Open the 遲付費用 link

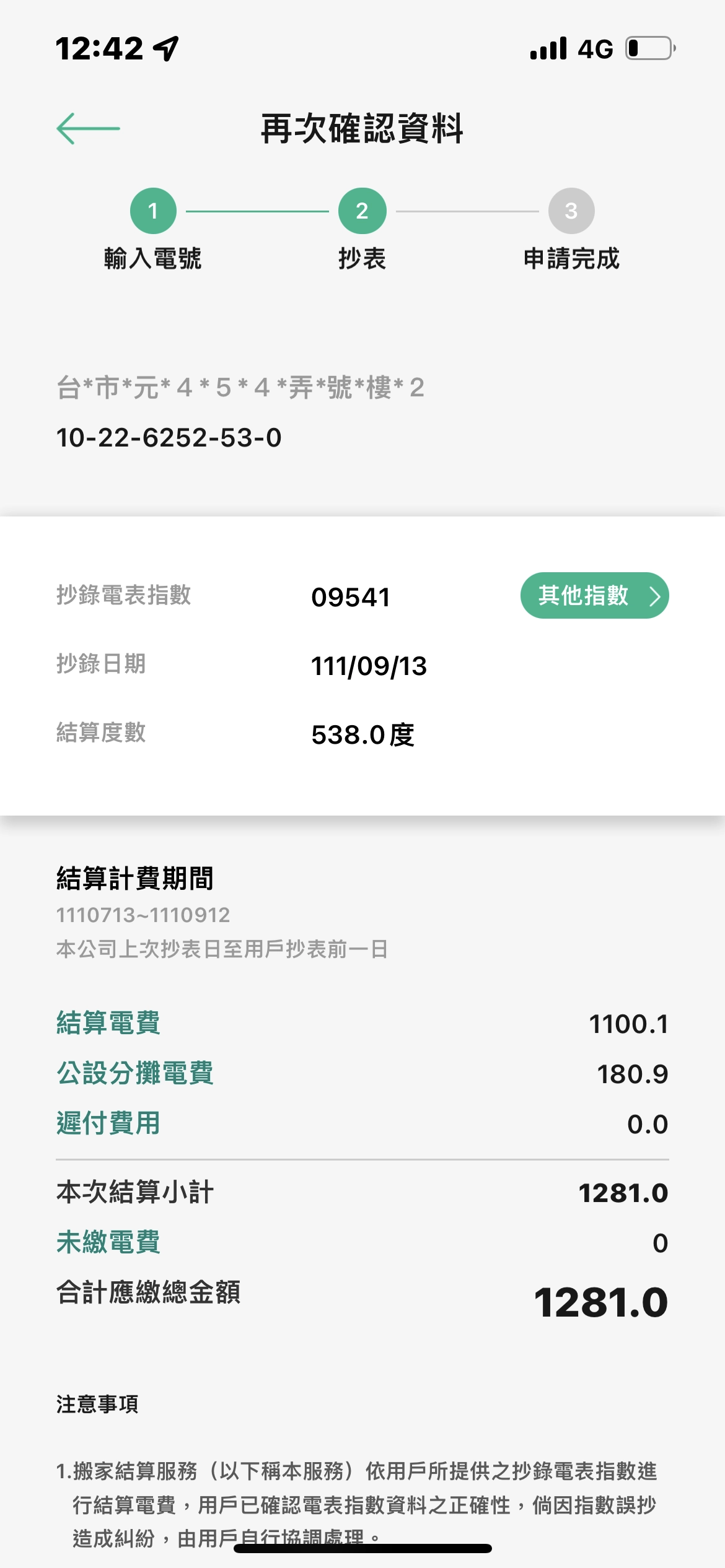(x=108, y=1123)
